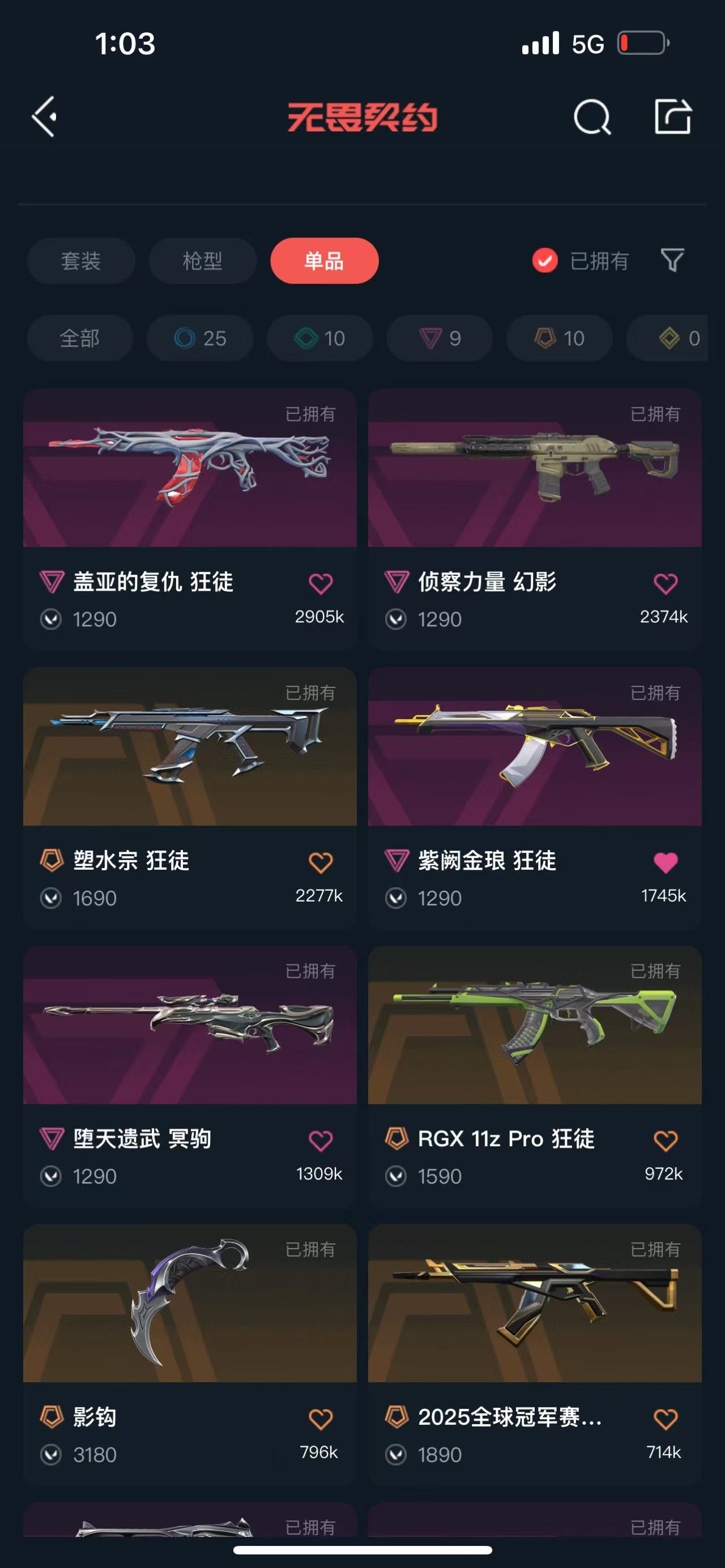
Task: Share this page via share icon
Action: pyautogui.click(x=672, y=116)
